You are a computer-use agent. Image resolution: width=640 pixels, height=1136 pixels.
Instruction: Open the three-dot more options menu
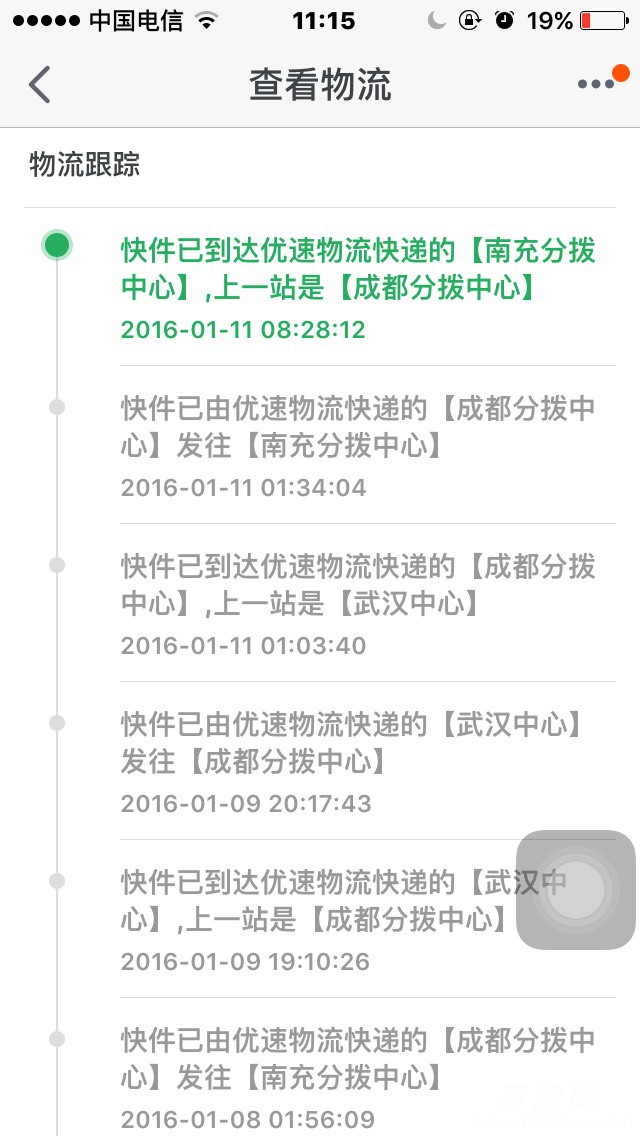tap(597, 84)
